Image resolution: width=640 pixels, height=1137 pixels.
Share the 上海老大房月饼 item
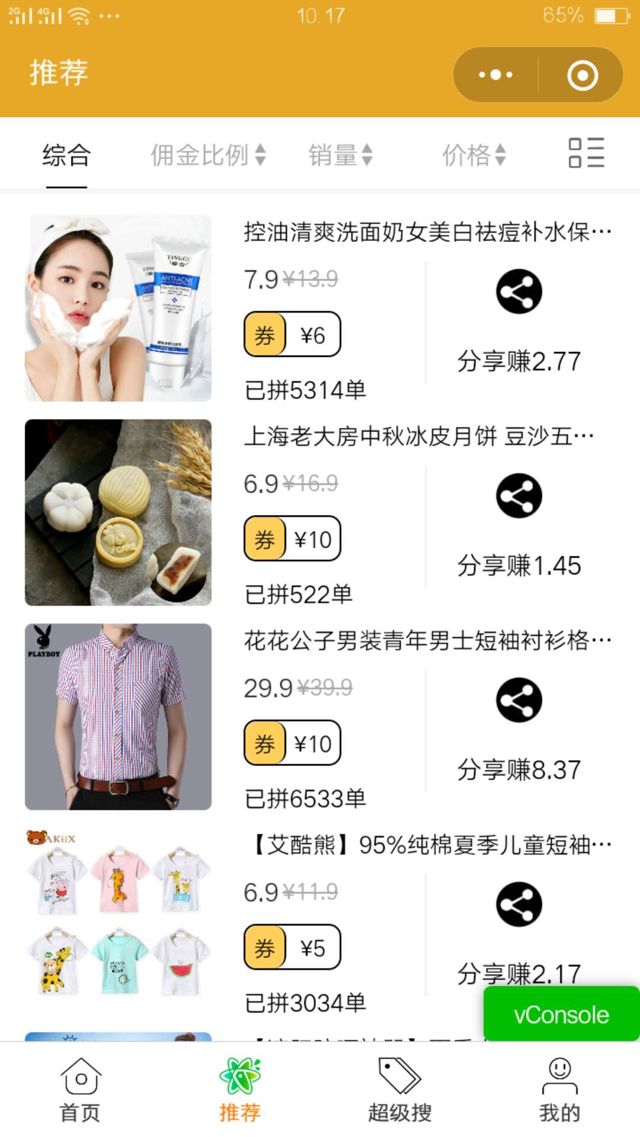point(519,496)
